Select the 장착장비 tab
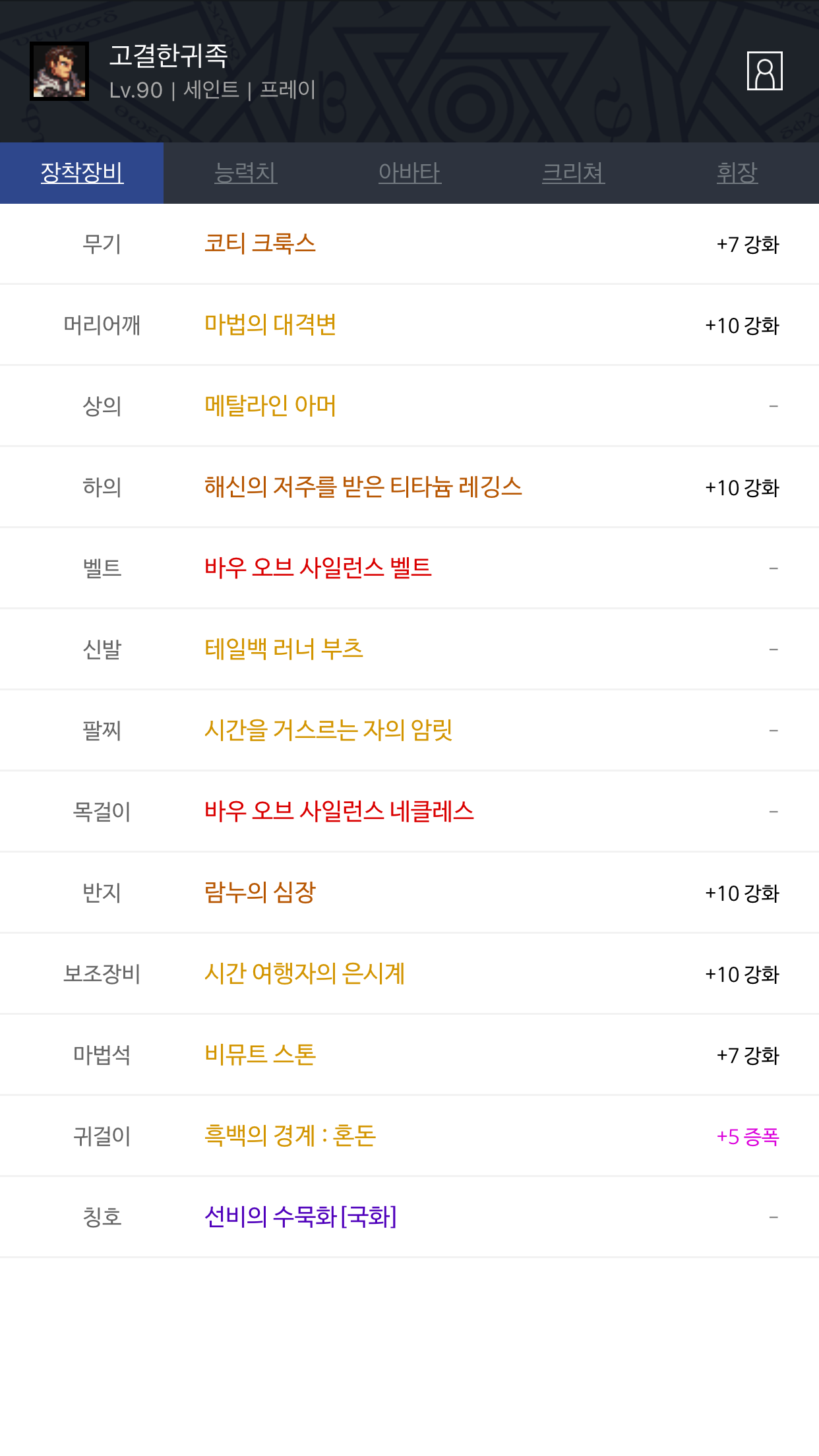 (82, 173)
